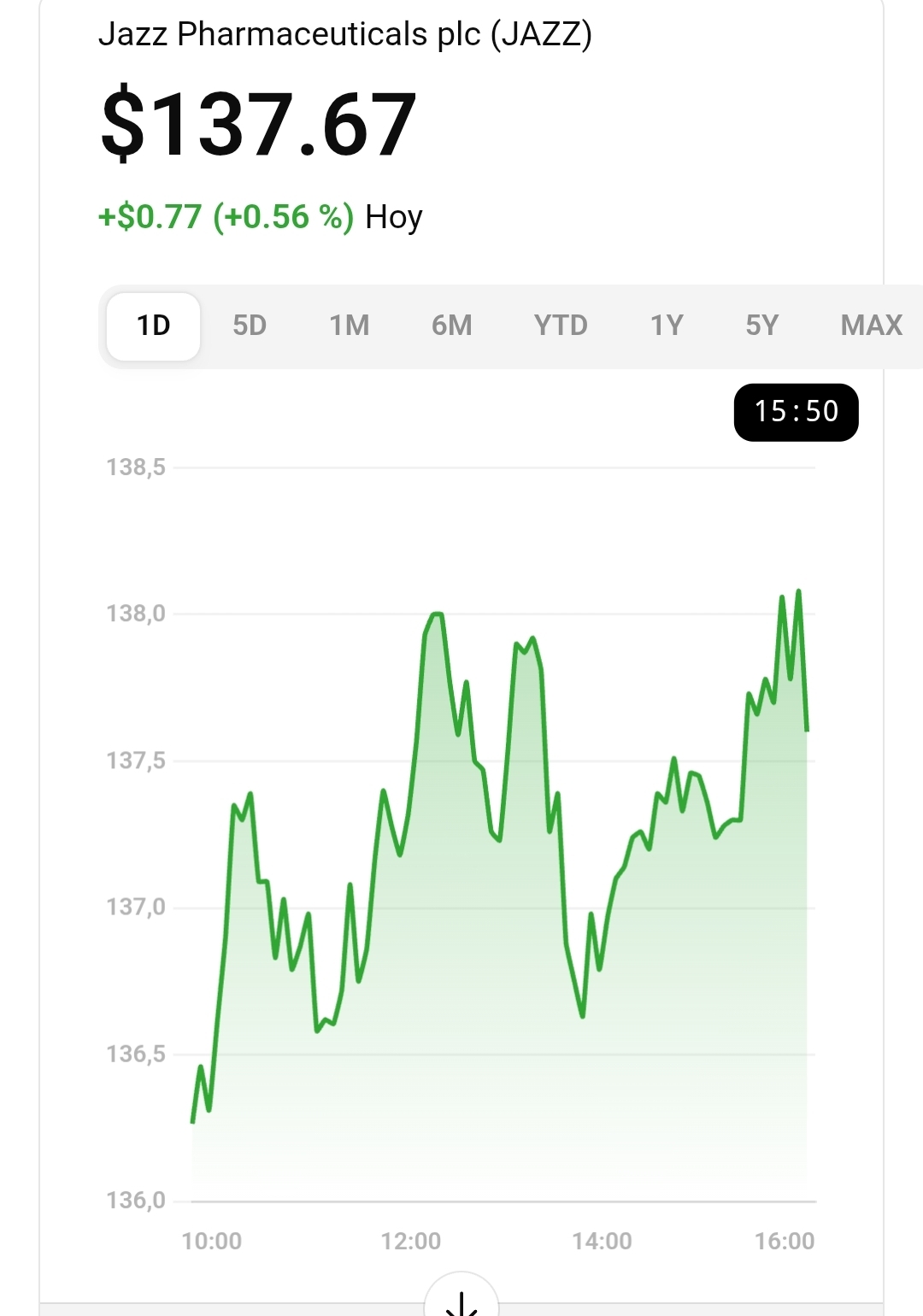923x1316 pixels.
Task: Switch to the 6M range
Action: point(451,326)
